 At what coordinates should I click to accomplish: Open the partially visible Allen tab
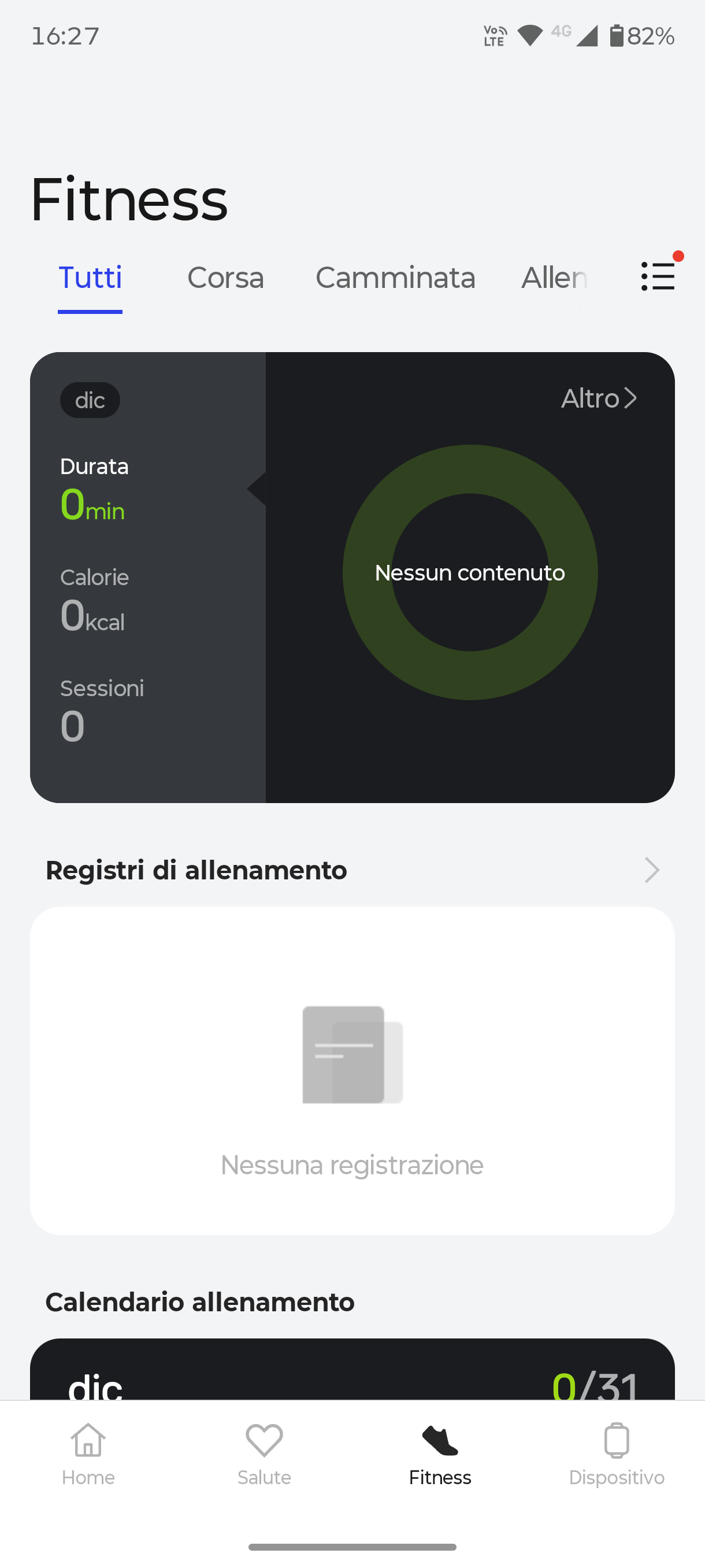point(553,278)
